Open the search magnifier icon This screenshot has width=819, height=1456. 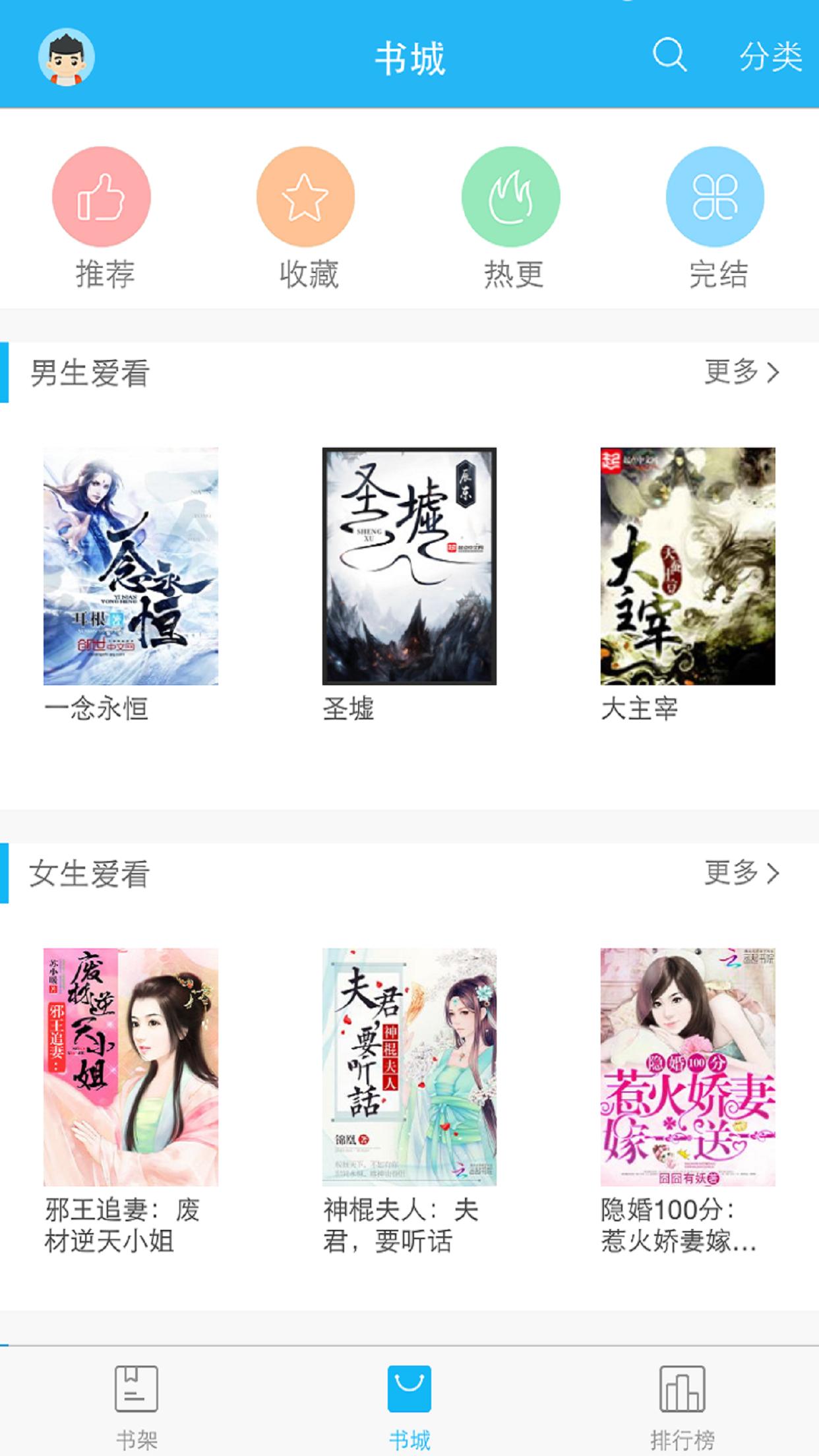coord(669,55)
